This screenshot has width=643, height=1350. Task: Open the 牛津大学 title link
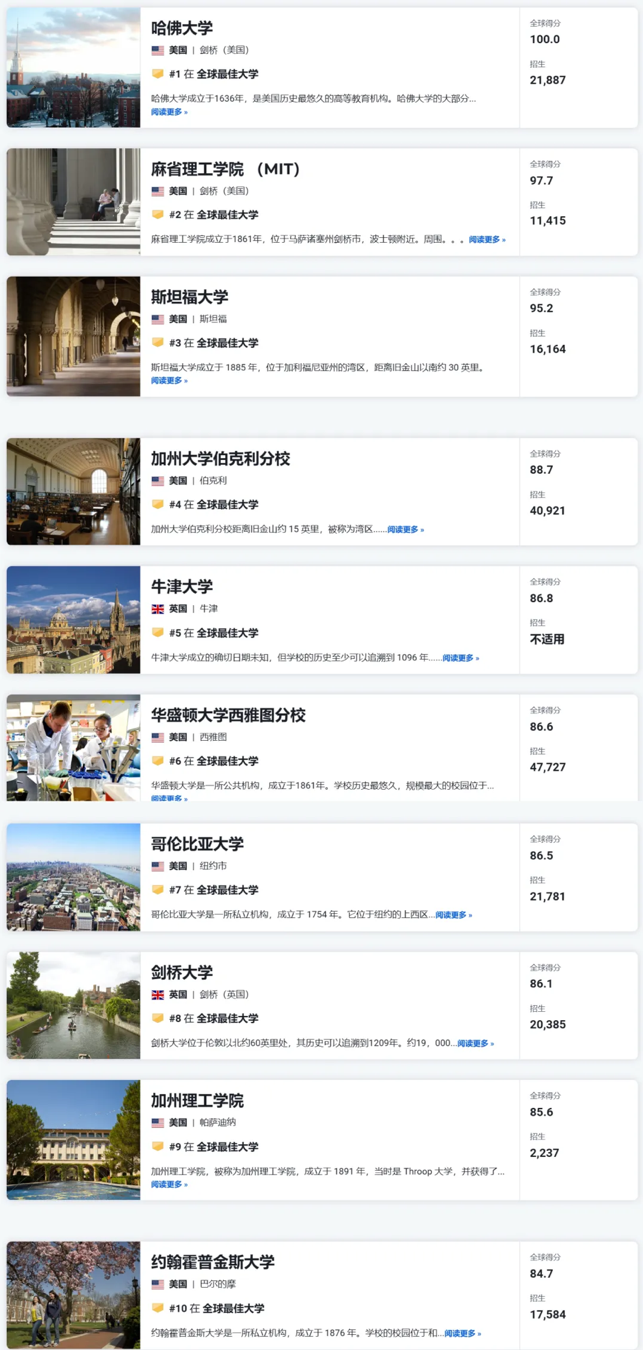coord(182,586)
